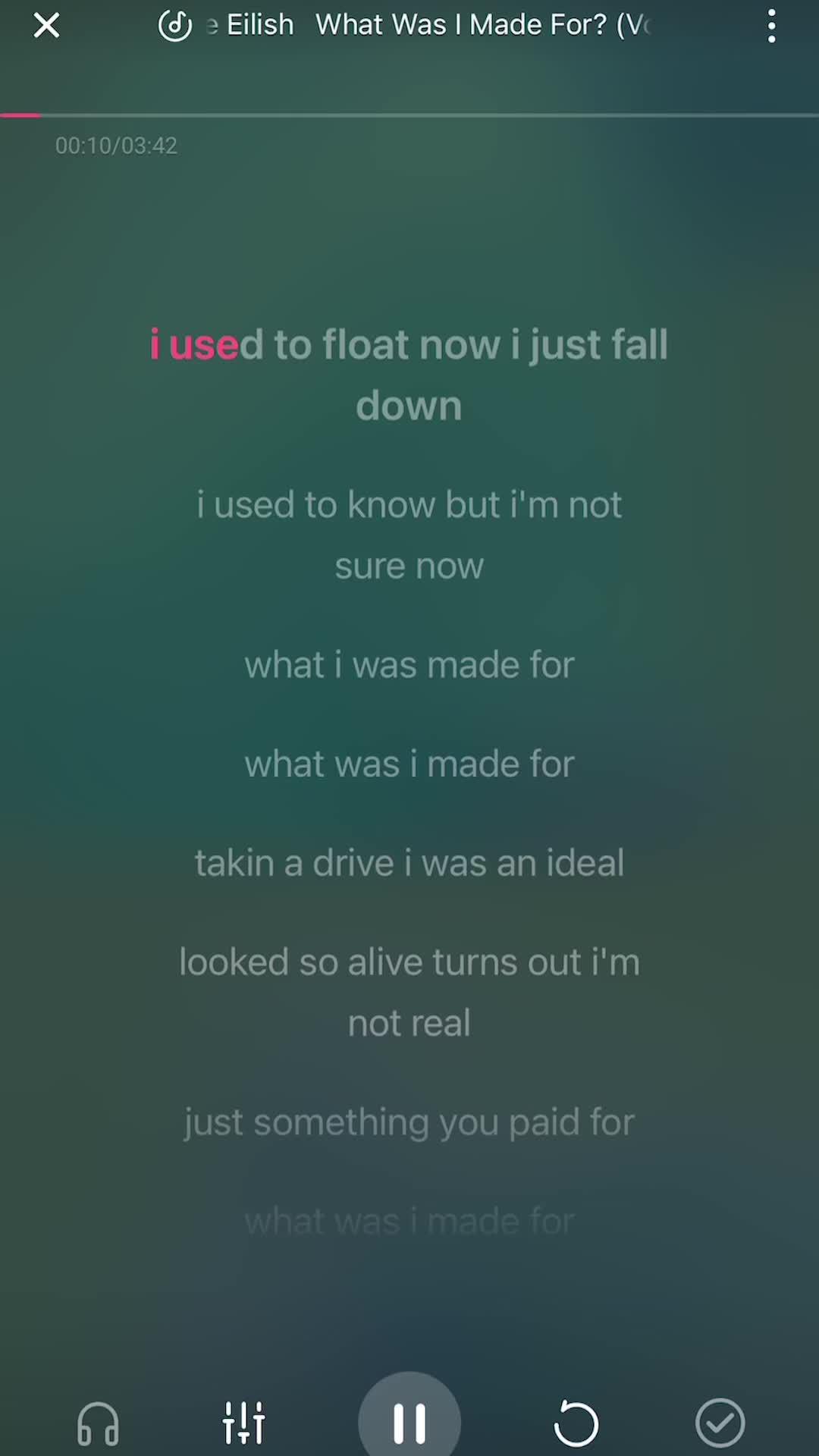Tap the music note icon beside song title
The width and height of the screenshot is (819, 1456).
174,26
